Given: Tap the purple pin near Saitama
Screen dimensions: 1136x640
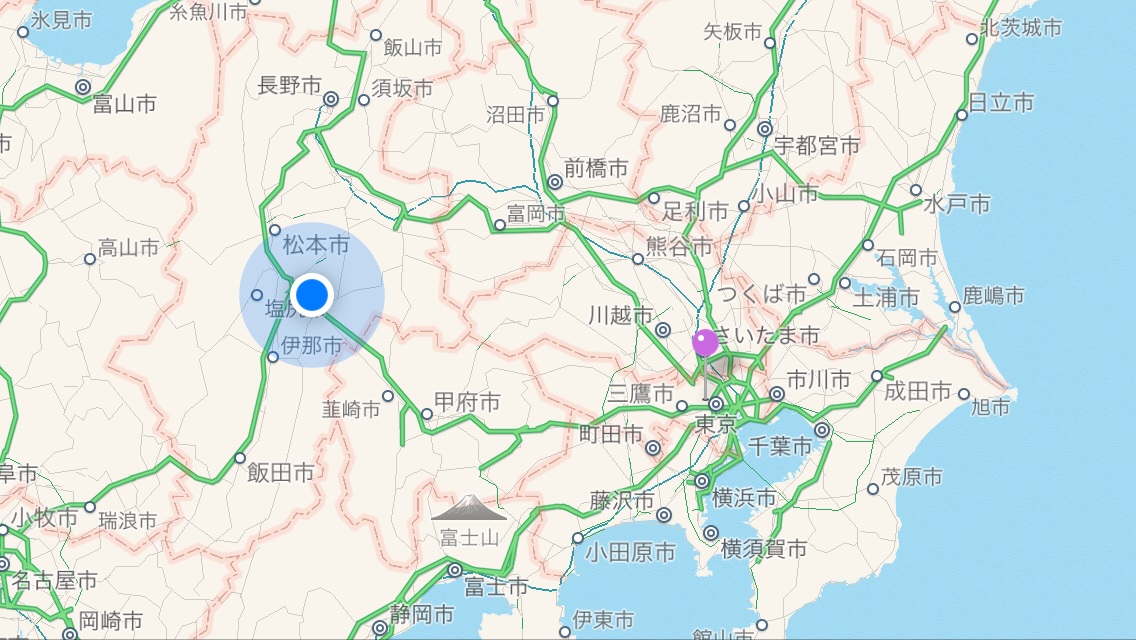Looking at the screenshot, I should click(706, 343).
